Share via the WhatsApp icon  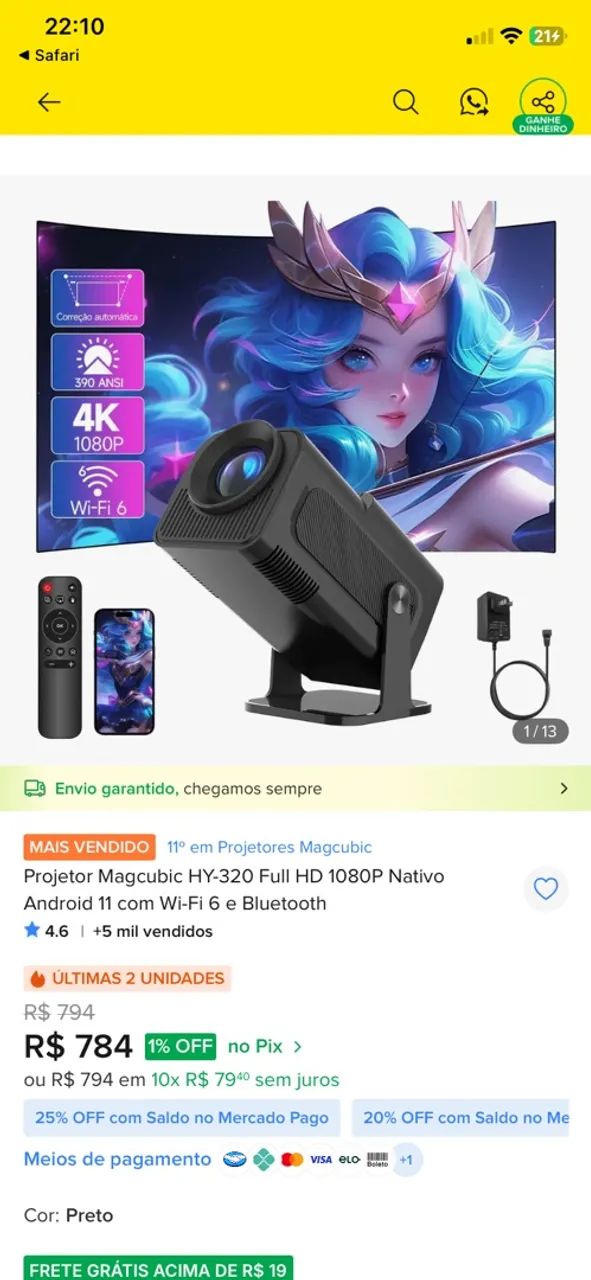click(474, 102)
